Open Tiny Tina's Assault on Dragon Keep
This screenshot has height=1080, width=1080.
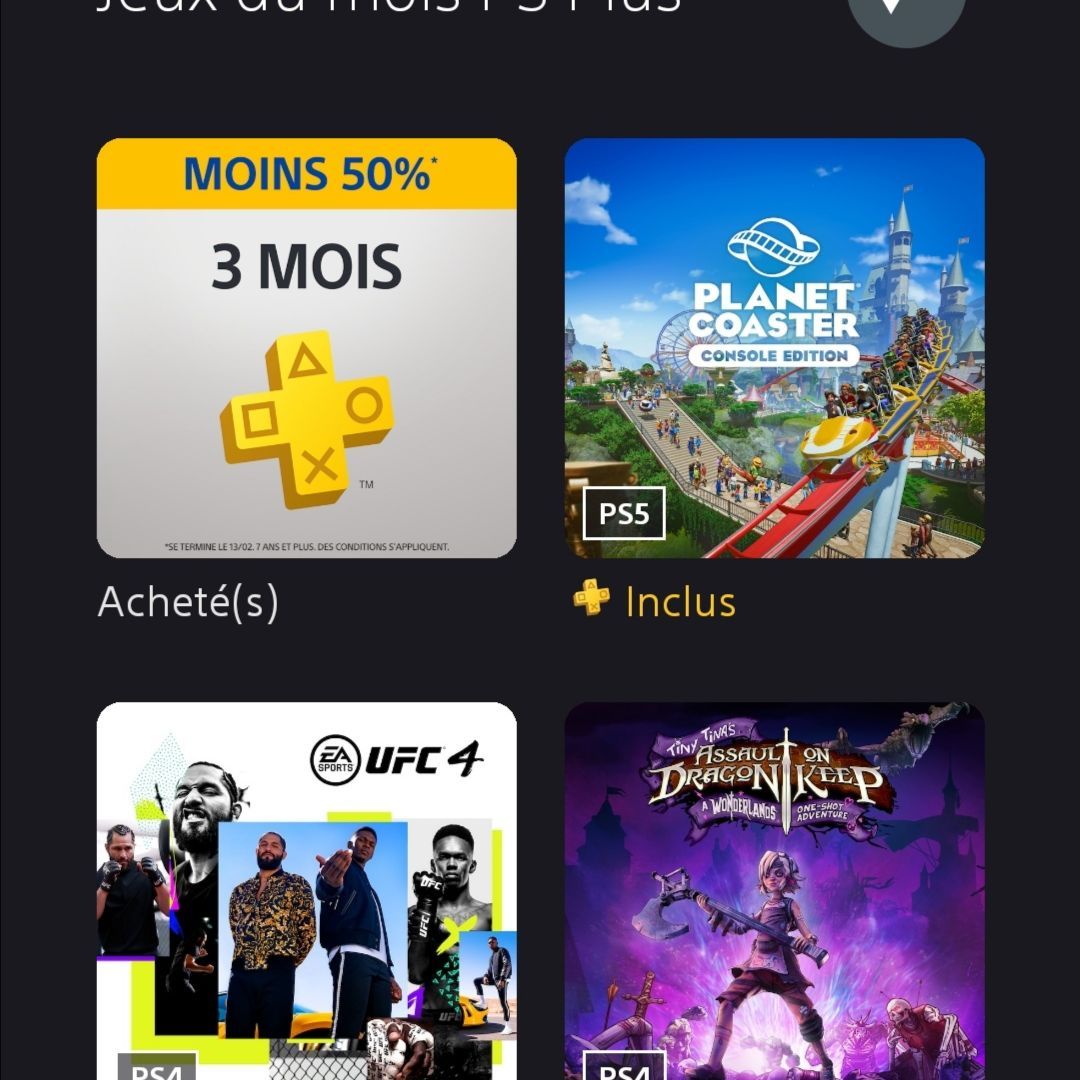pos(774,890)
